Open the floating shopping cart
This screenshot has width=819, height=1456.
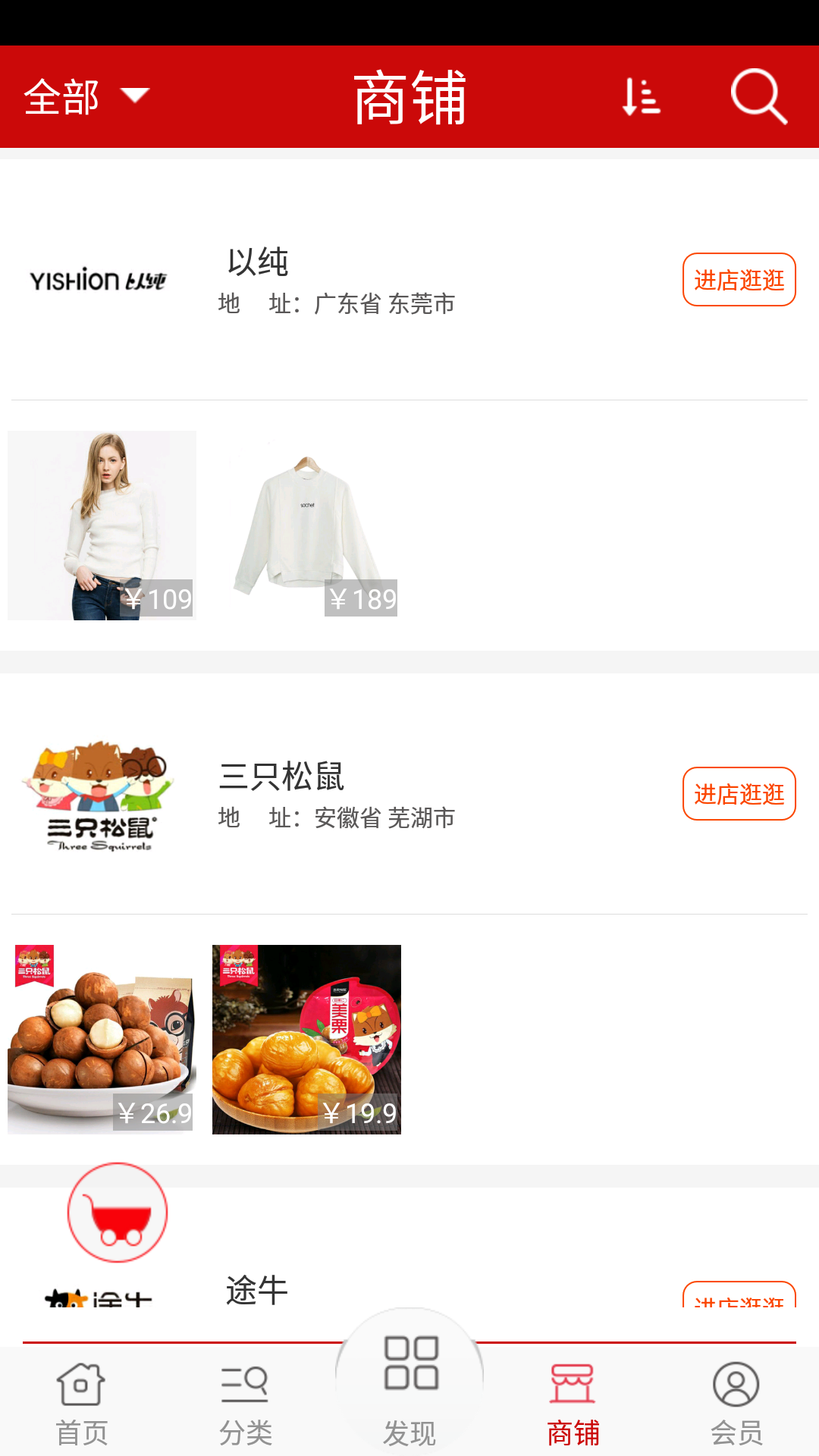point(118,1213)
